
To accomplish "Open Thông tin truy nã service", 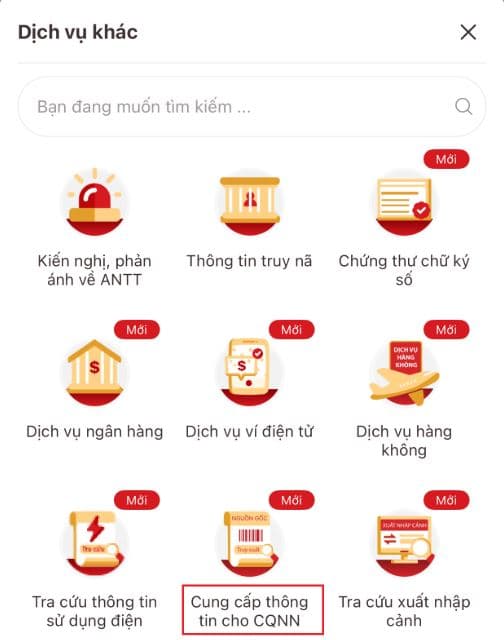I will [x=249, y=222].
